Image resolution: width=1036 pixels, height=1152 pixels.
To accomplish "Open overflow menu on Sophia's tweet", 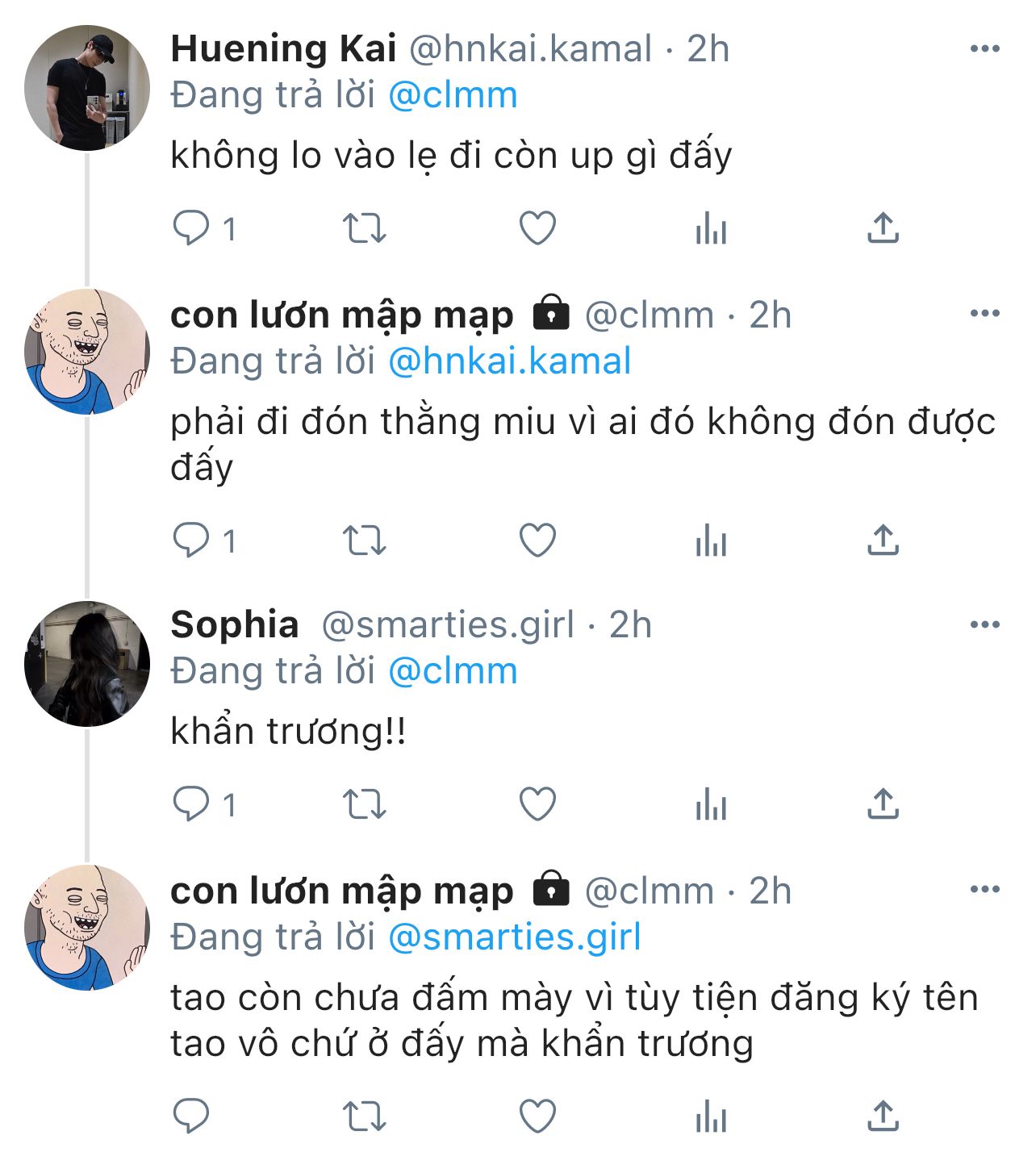I will [x=984, y=624].
